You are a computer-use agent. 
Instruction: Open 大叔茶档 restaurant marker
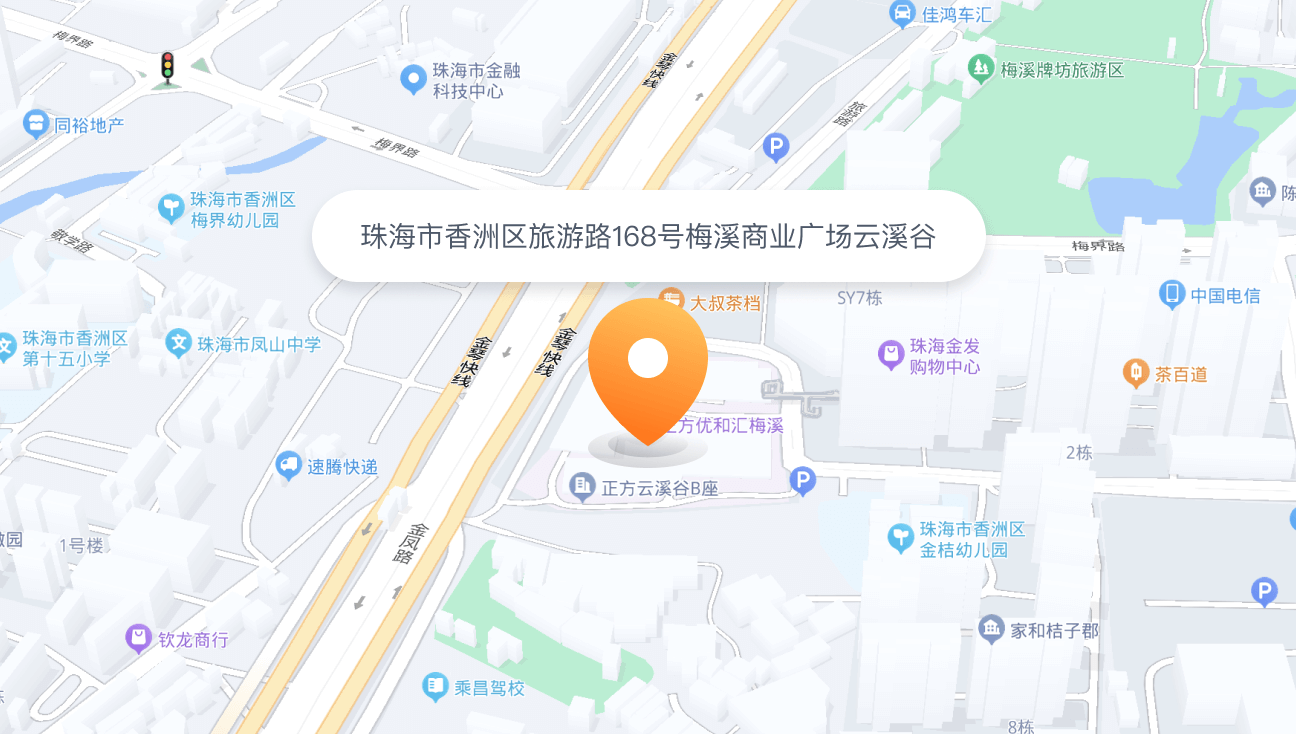[671, 301]
